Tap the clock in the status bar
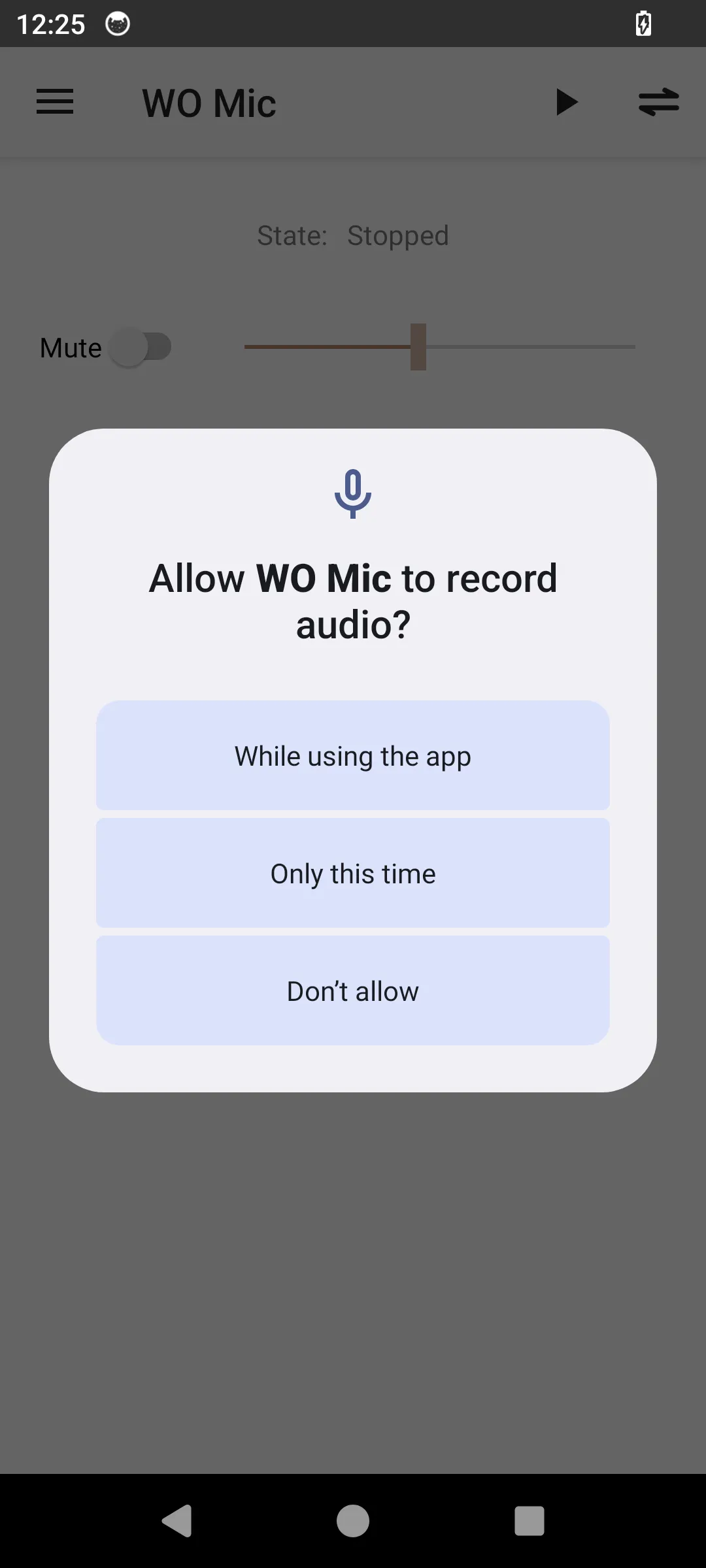This screenshot has width=706, height=1568. click(x=51, y=24)
